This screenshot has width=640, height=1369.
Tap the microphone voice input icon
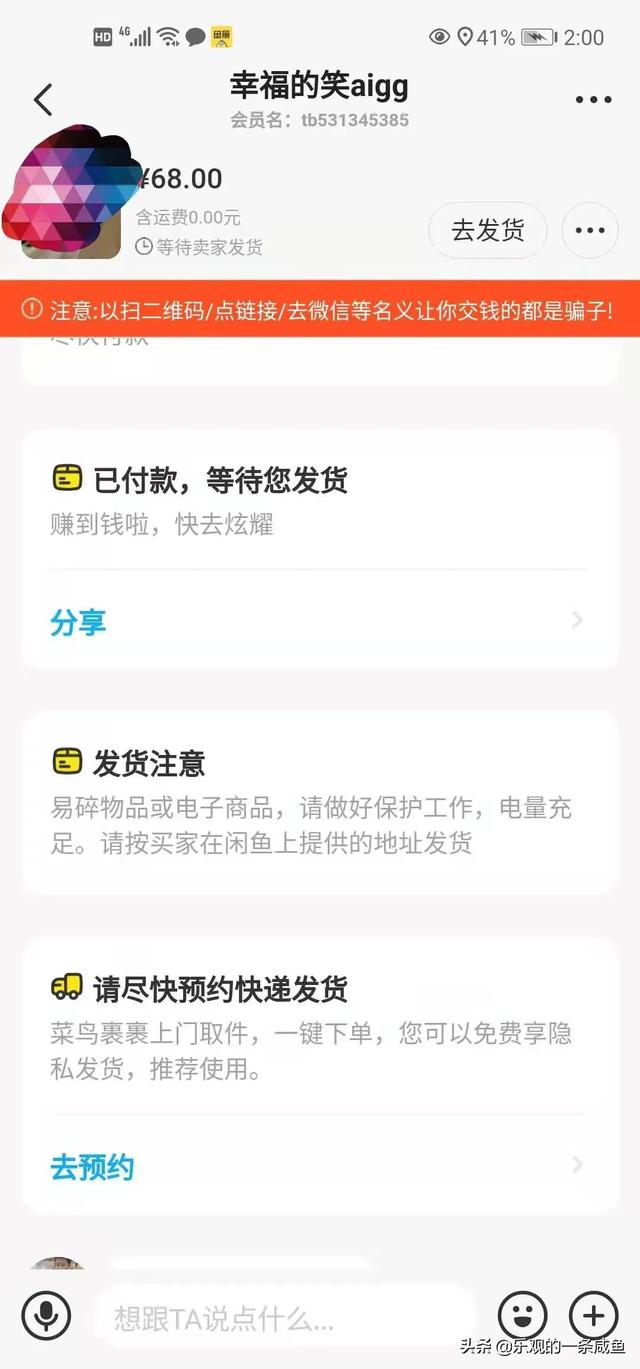46,1314
